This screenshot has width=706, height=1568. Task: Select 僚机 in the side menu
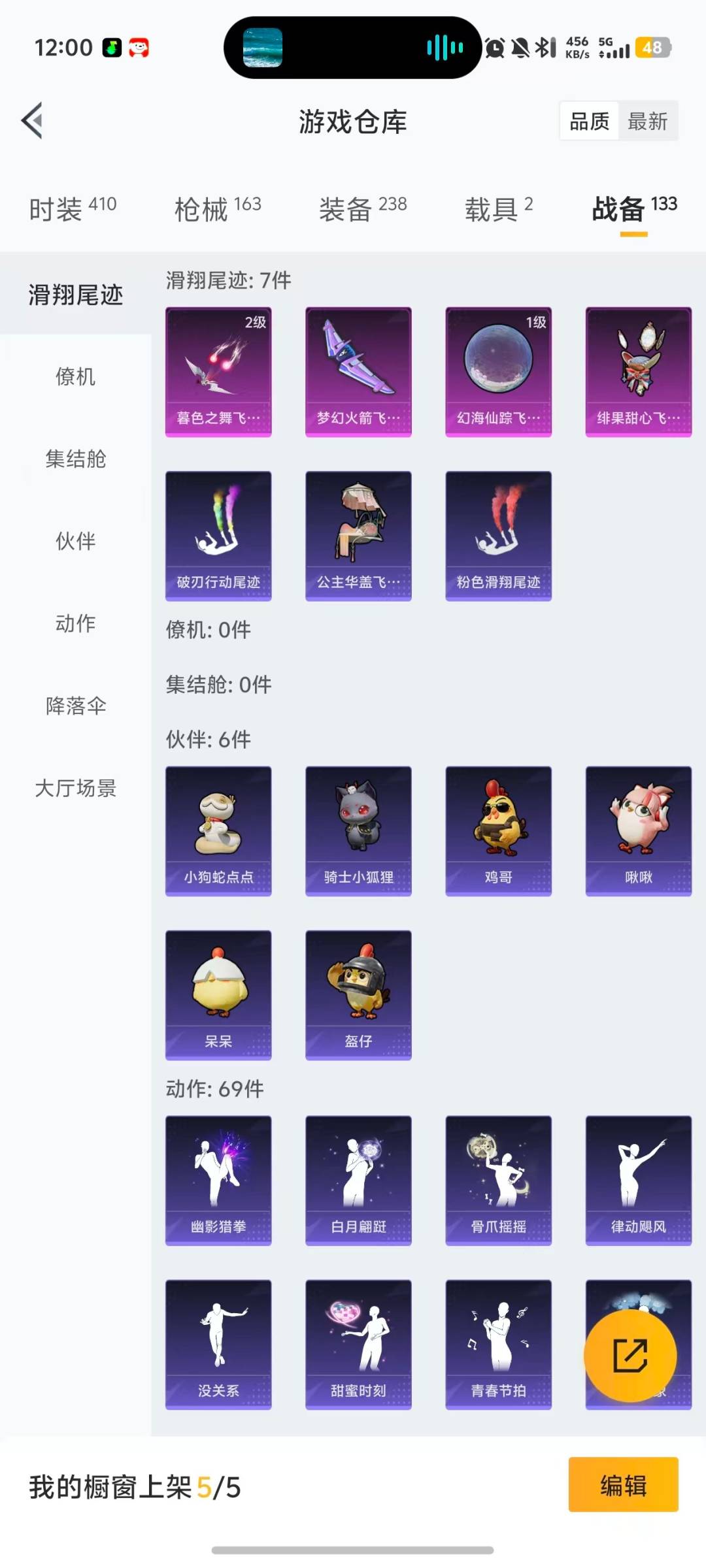pyautogui.click(x=76, y=376)
